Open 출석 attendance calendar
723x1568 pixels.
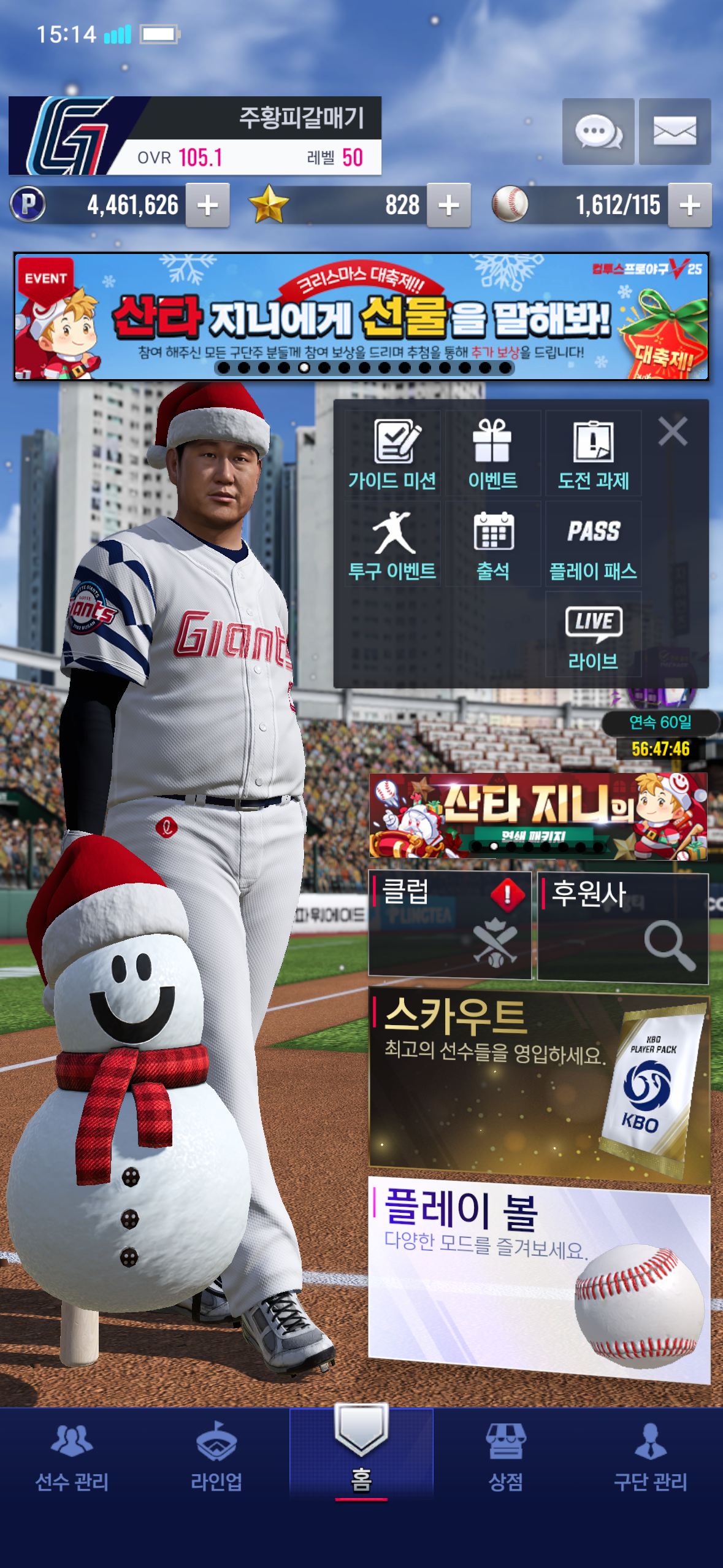493,545
